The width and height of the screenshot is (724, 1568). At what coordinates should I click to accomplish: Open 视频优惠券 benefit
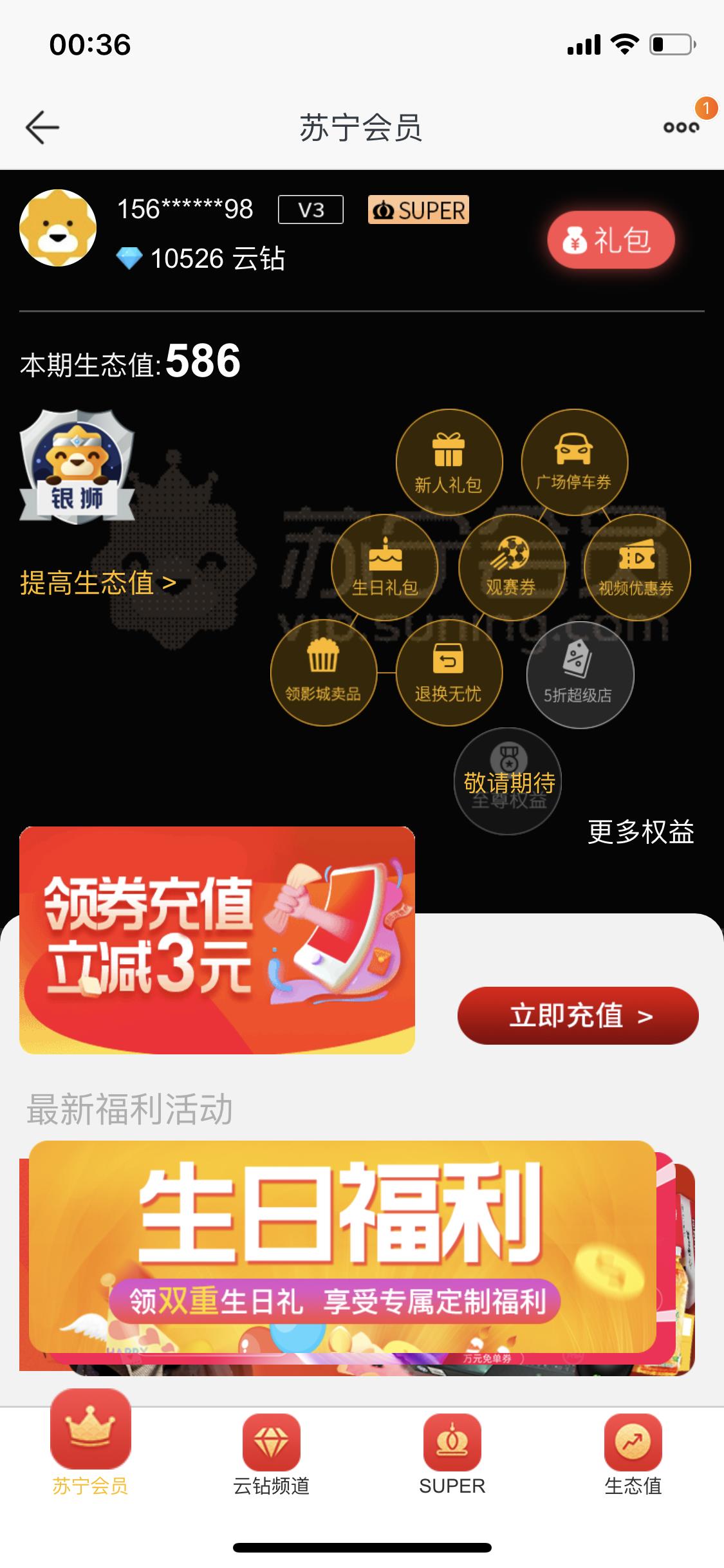636,568
